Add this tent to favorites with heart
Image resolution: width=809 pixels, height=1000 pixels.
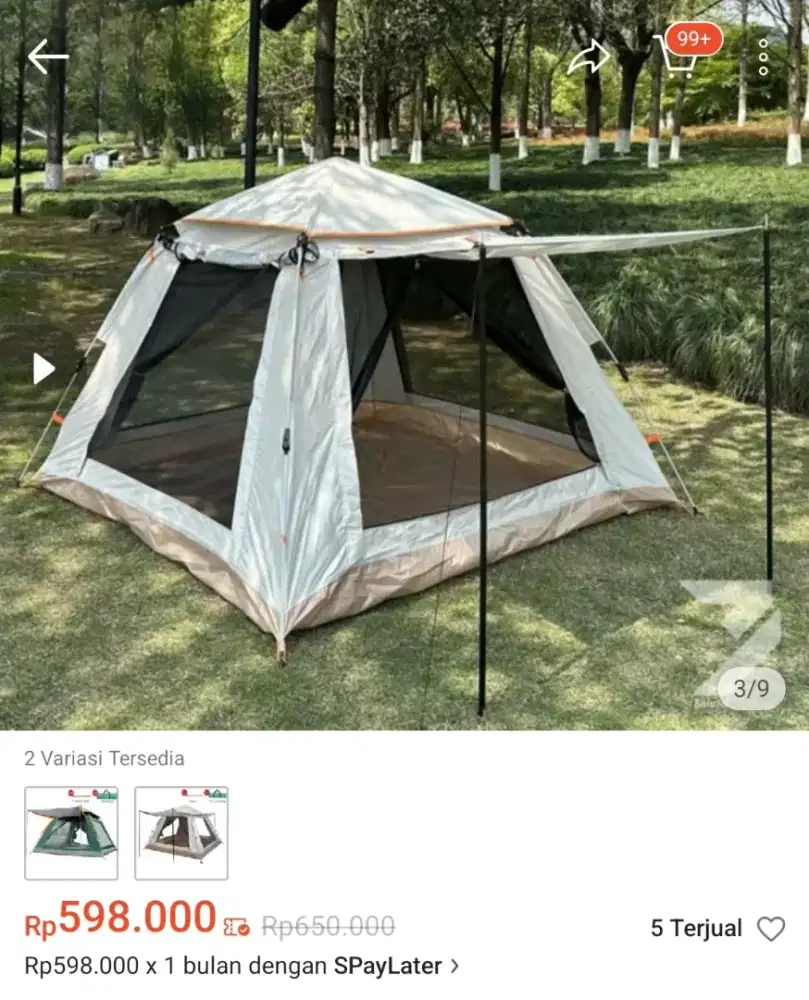coord(770,929)
